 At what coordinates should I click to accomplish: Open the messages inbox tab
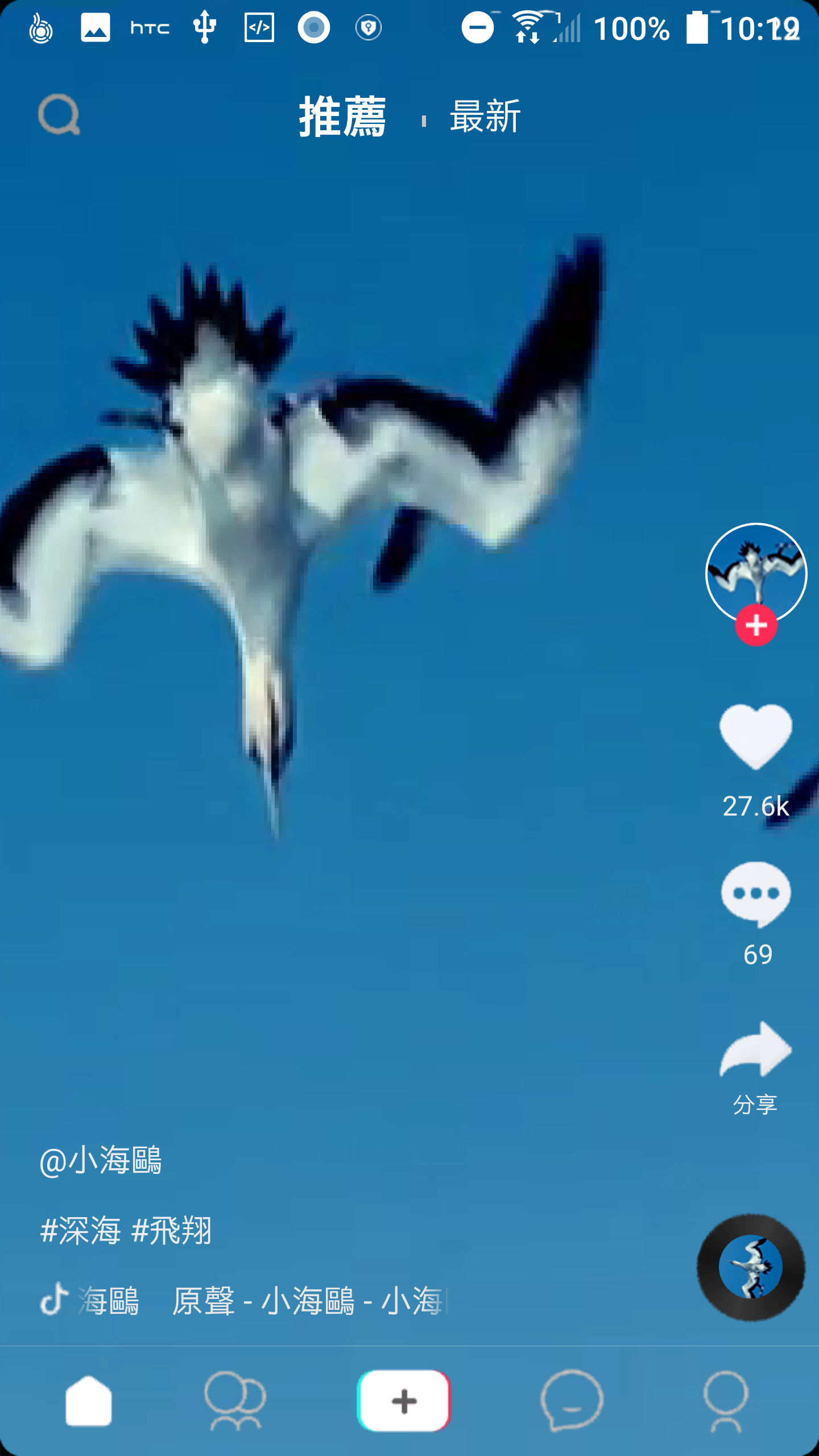(x=572, y=1401)
